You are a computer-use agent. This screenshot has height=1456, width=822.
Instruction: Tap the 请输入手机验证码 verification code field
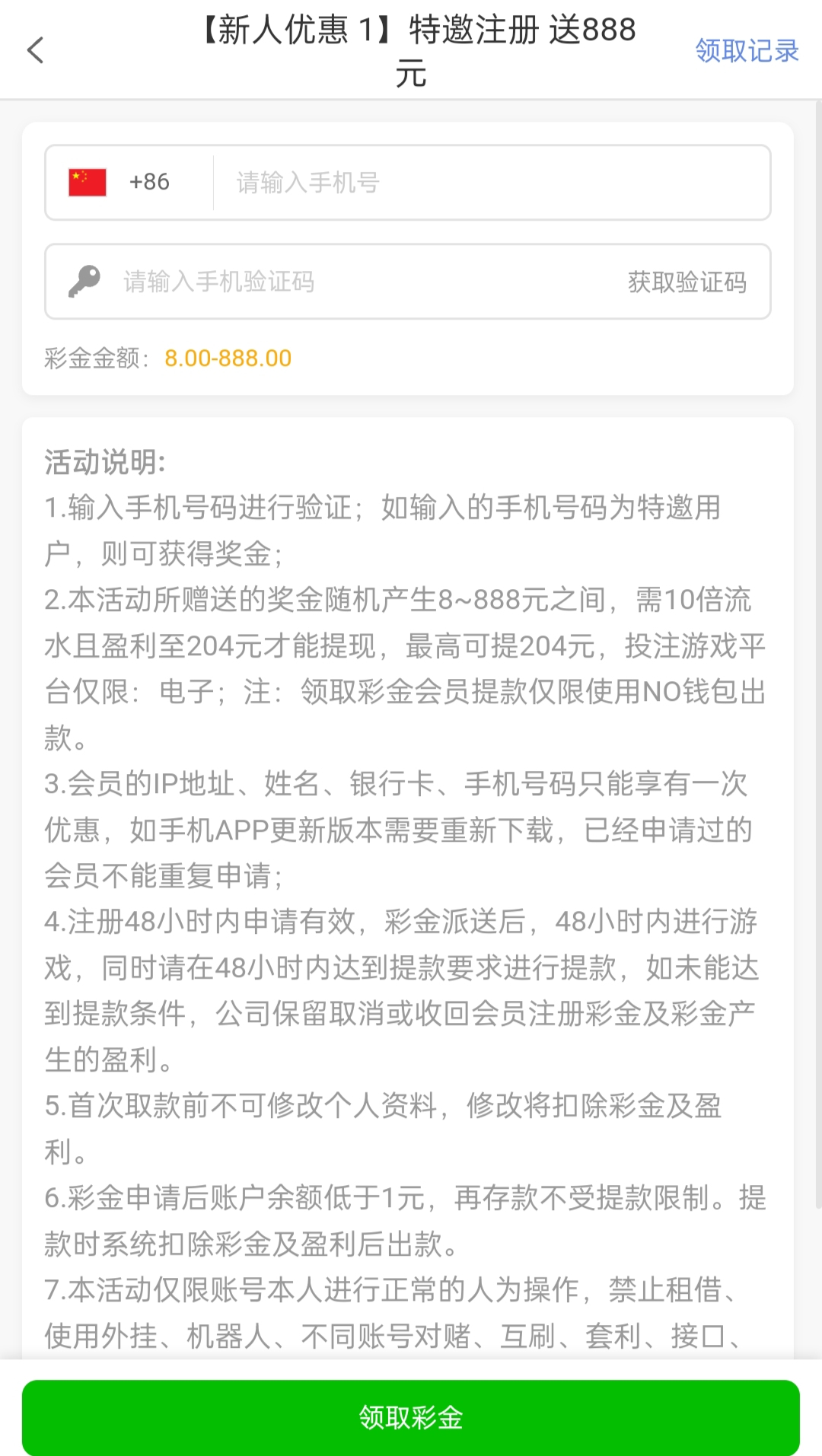click(x=342, y=282)
